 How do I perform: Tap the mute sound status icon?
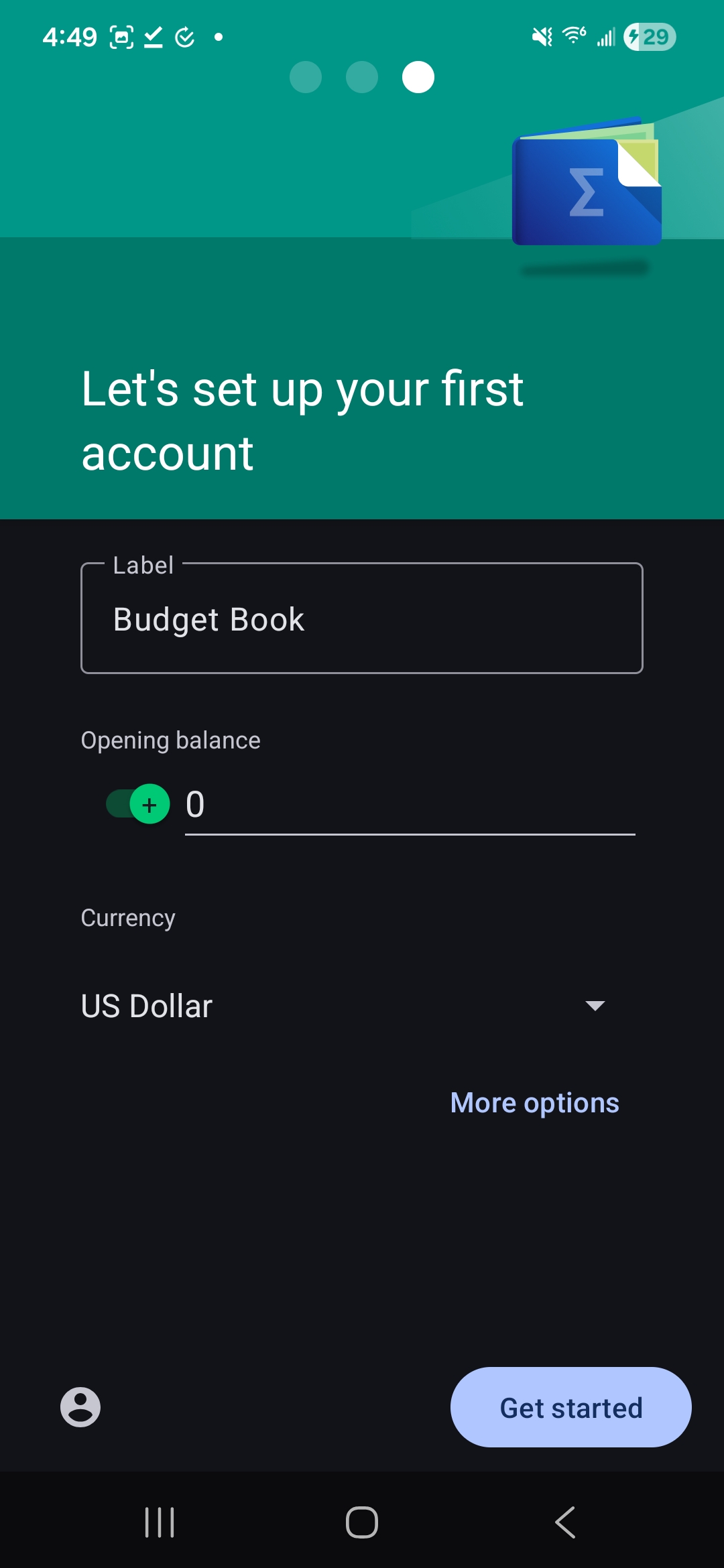coord(540,37)
